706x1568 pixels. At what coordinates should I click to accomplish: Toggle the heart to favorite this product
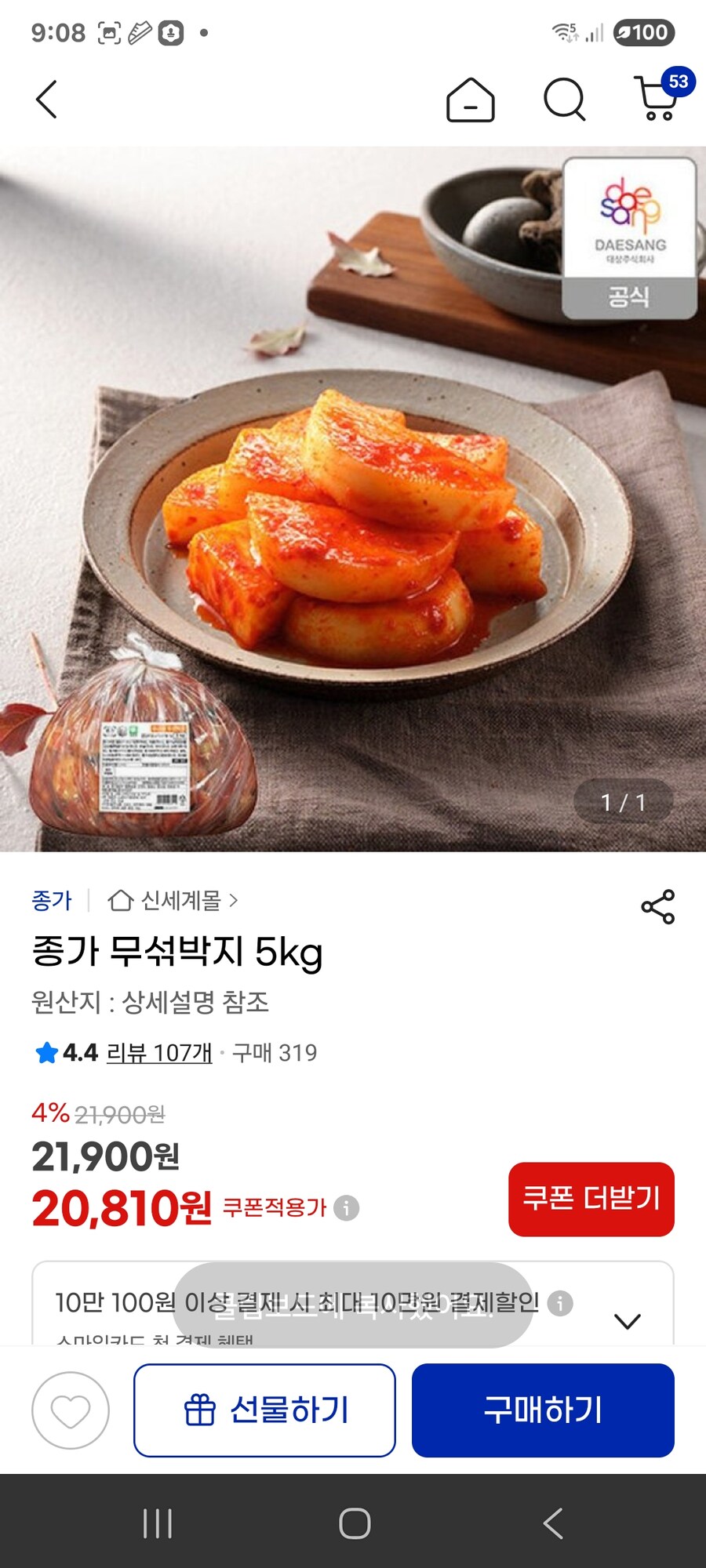coord(70,1411)
